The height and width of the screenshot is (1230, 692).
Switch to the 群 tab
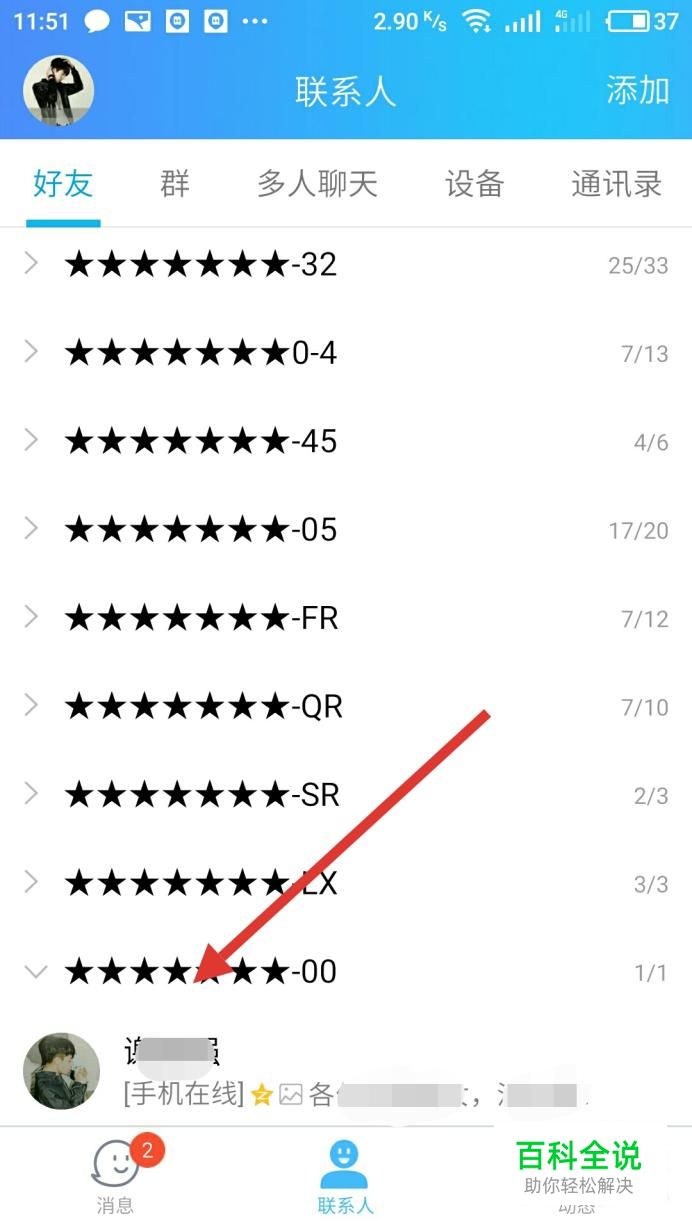(x=175, y=184)
